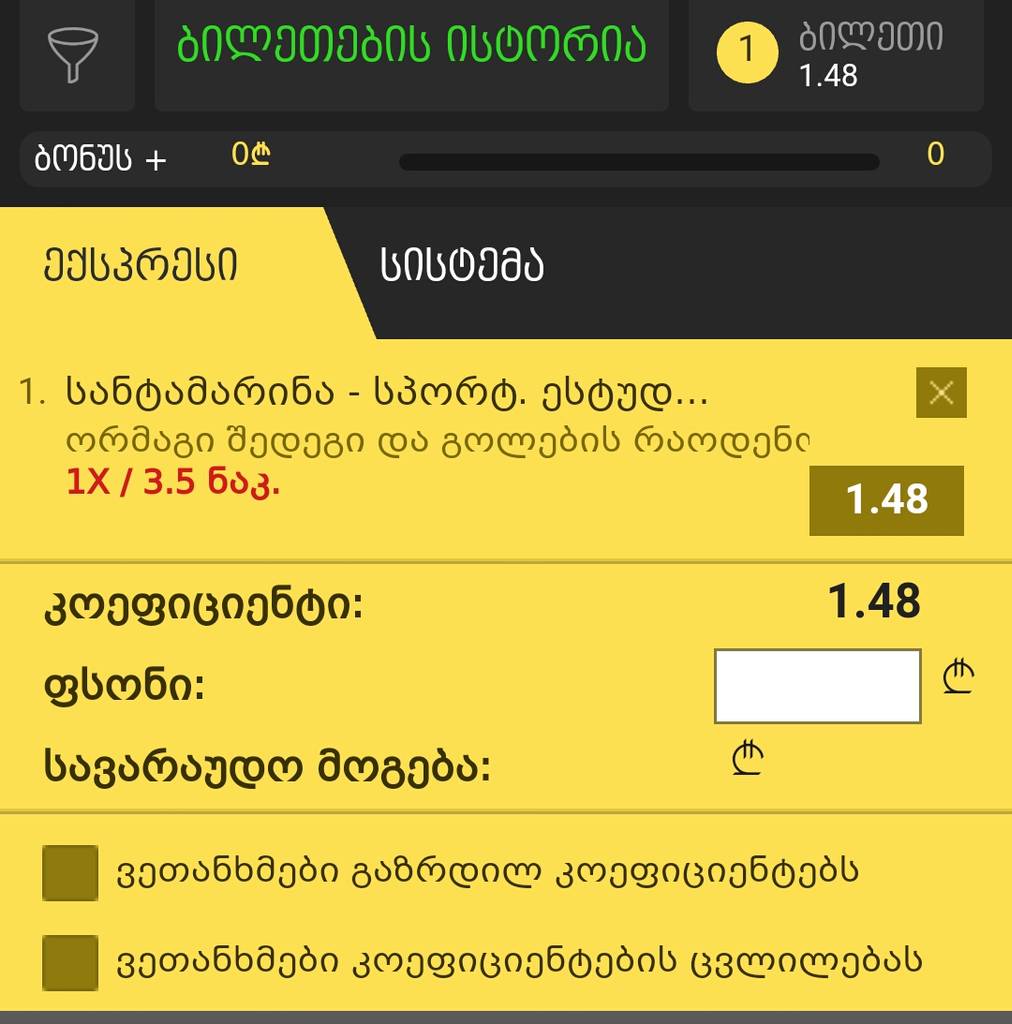Viewport: 1012px width, 1024px height.
Task: Click the bonus progress bar
Action: (x=639, y=160)
